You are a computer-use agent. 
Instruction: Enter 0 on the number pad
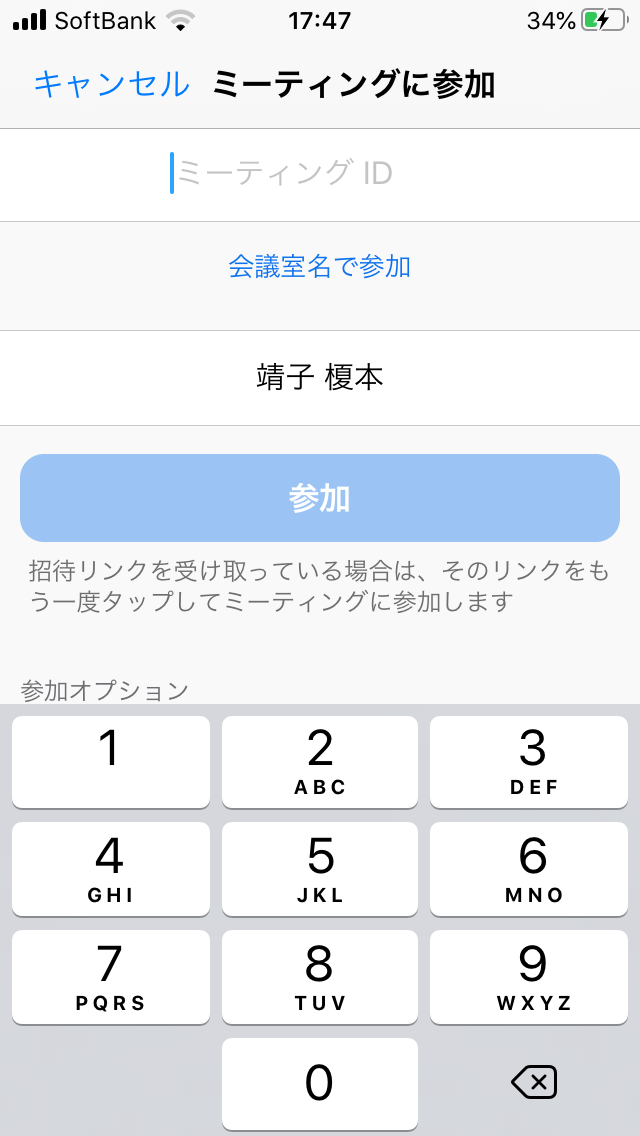click(320, 1083)
